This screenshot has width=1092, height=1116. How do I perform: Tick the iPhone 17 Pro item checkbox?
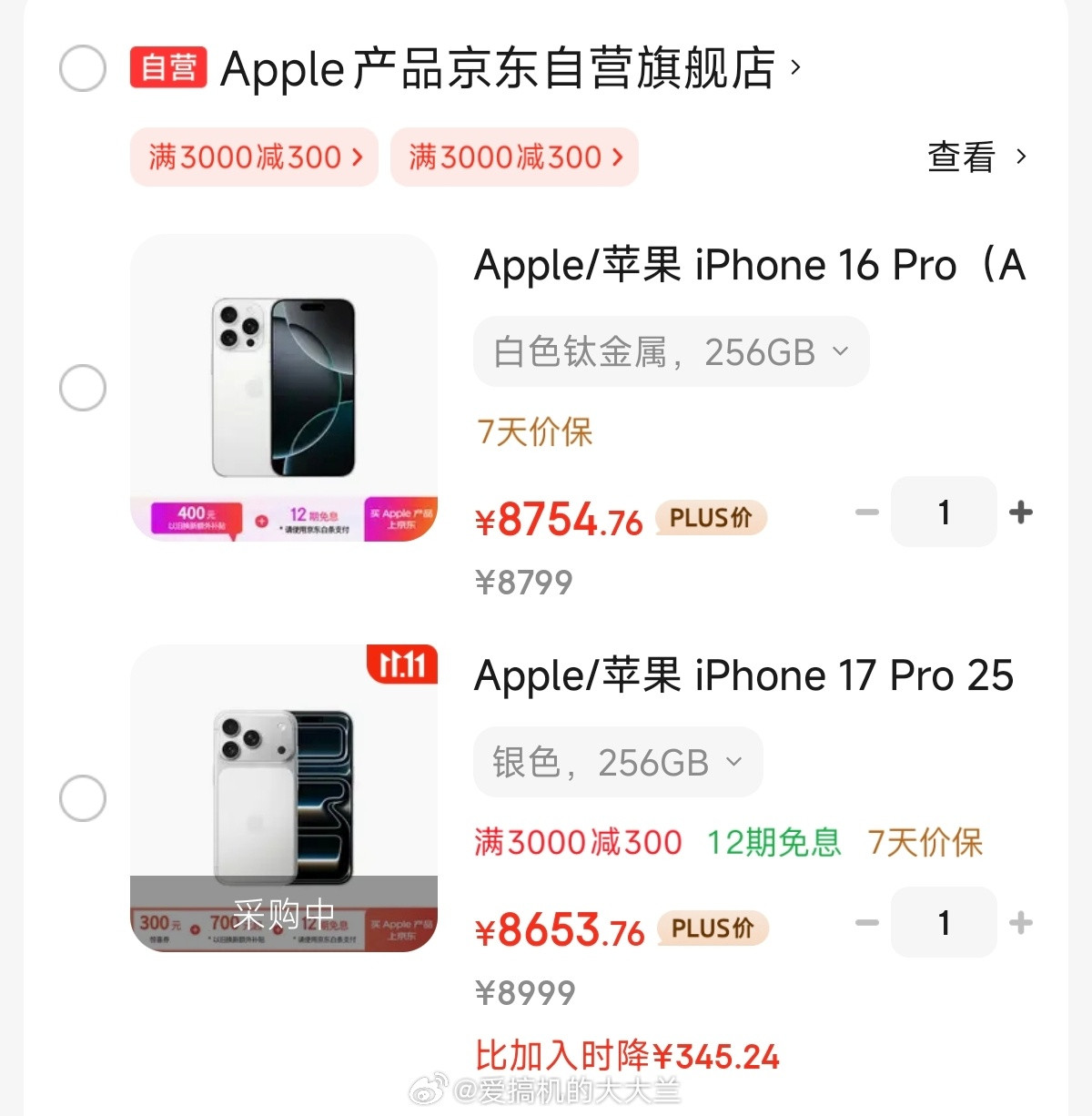point(82,796)
